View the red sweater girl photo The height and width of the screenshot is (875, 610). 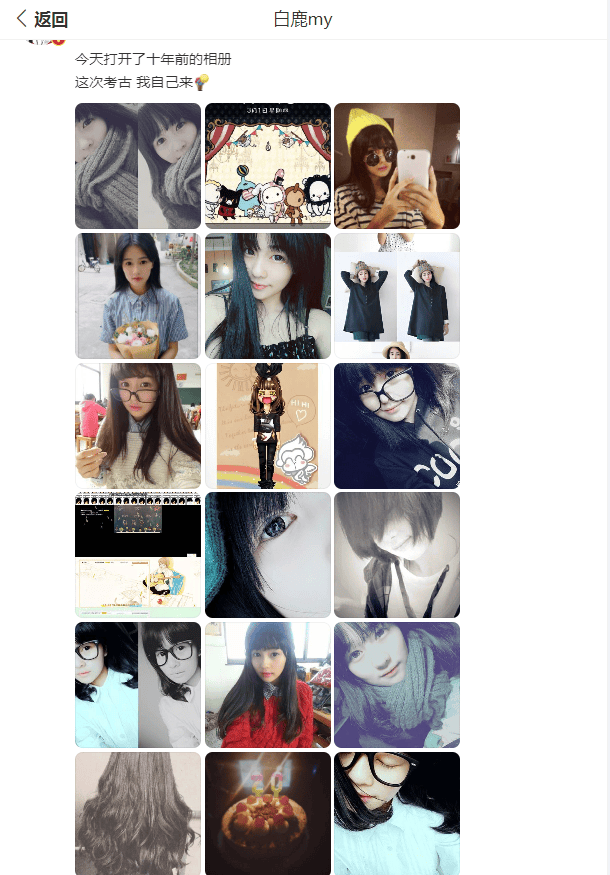coord(267,685)
